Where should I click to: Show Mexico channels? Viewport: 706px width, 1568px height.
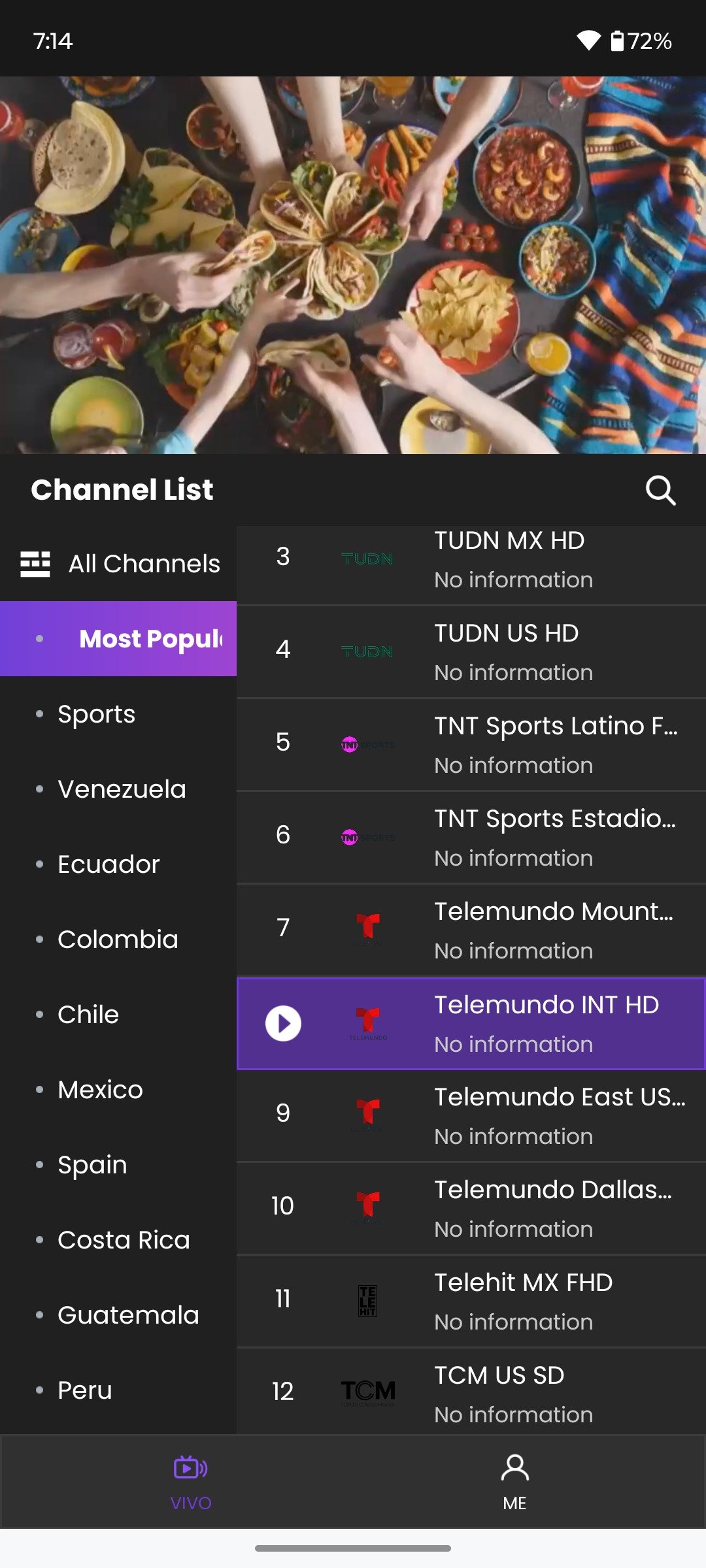[x=118, y=1090]
